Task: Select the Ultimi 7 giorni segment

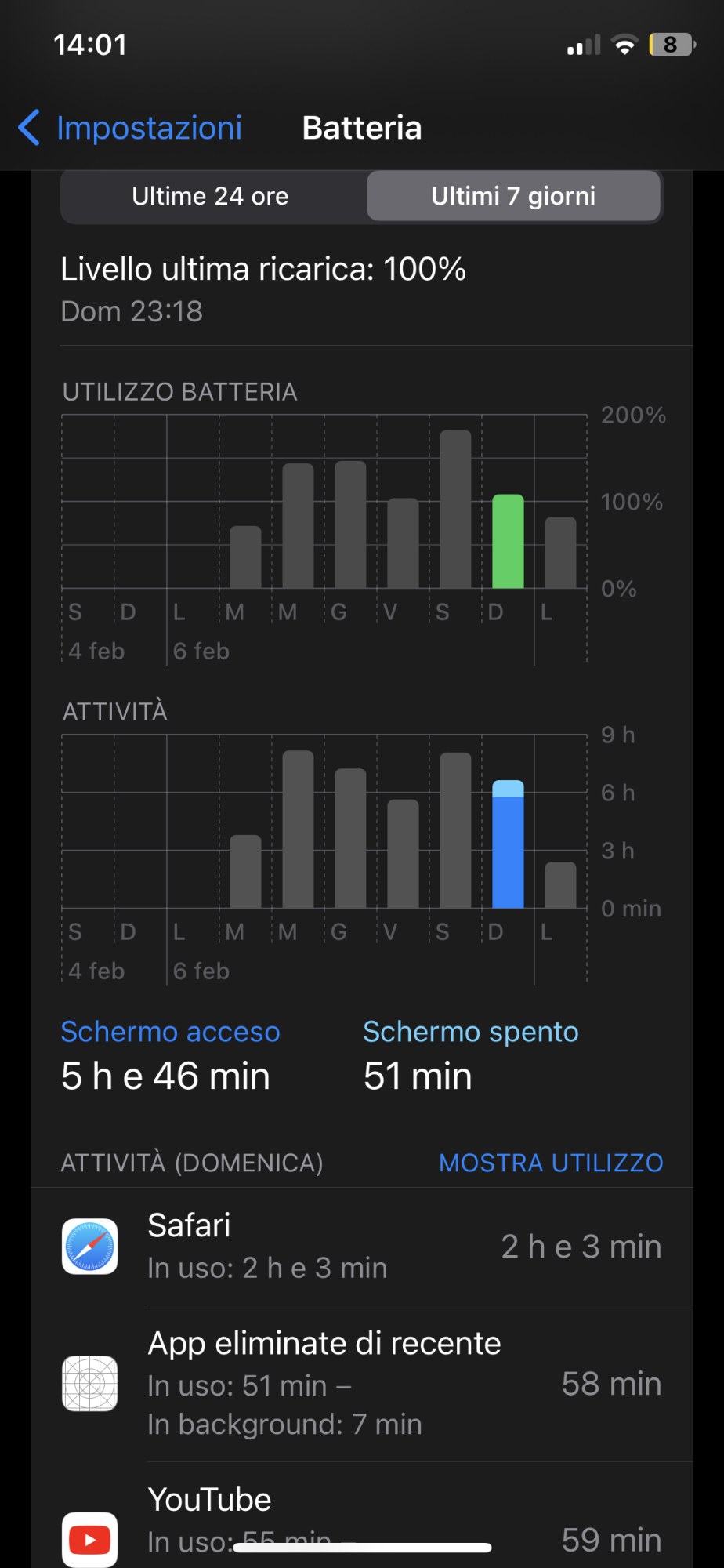Action: [513, 196]
